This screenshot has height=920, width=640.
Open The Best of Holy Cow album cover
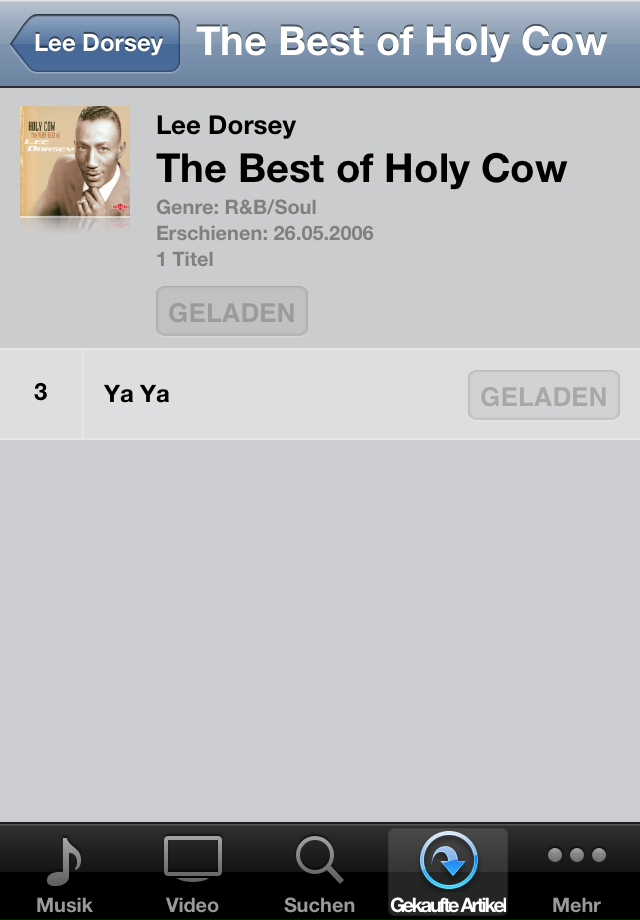point(74,162)
